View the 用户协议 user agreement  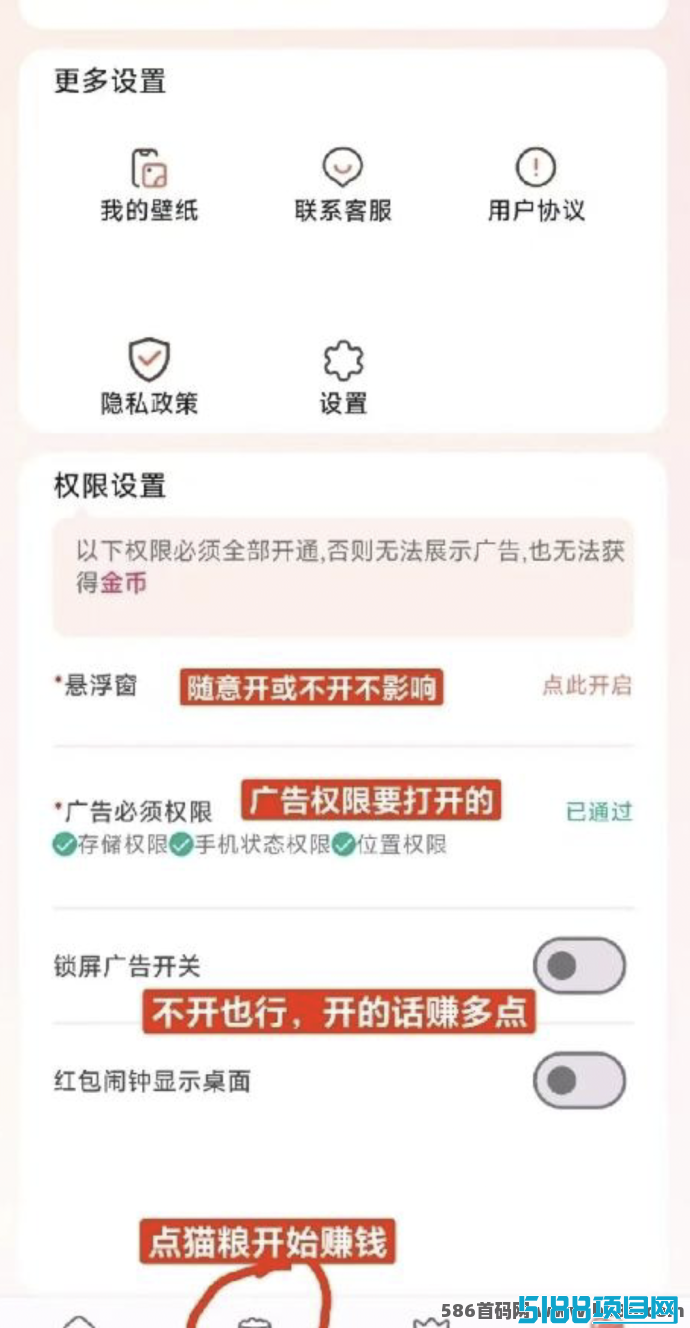pyautogui.click(x=536, y=185)
